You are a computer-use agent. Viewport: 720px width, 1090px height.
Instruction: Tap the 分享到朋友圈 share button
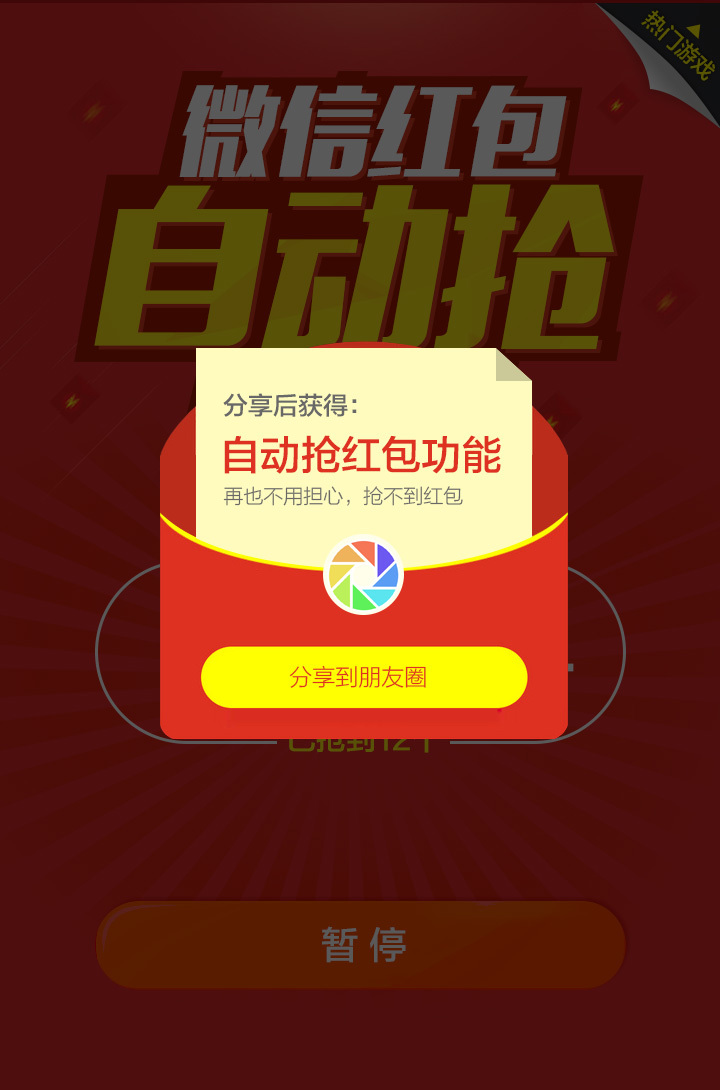[363, 677]
